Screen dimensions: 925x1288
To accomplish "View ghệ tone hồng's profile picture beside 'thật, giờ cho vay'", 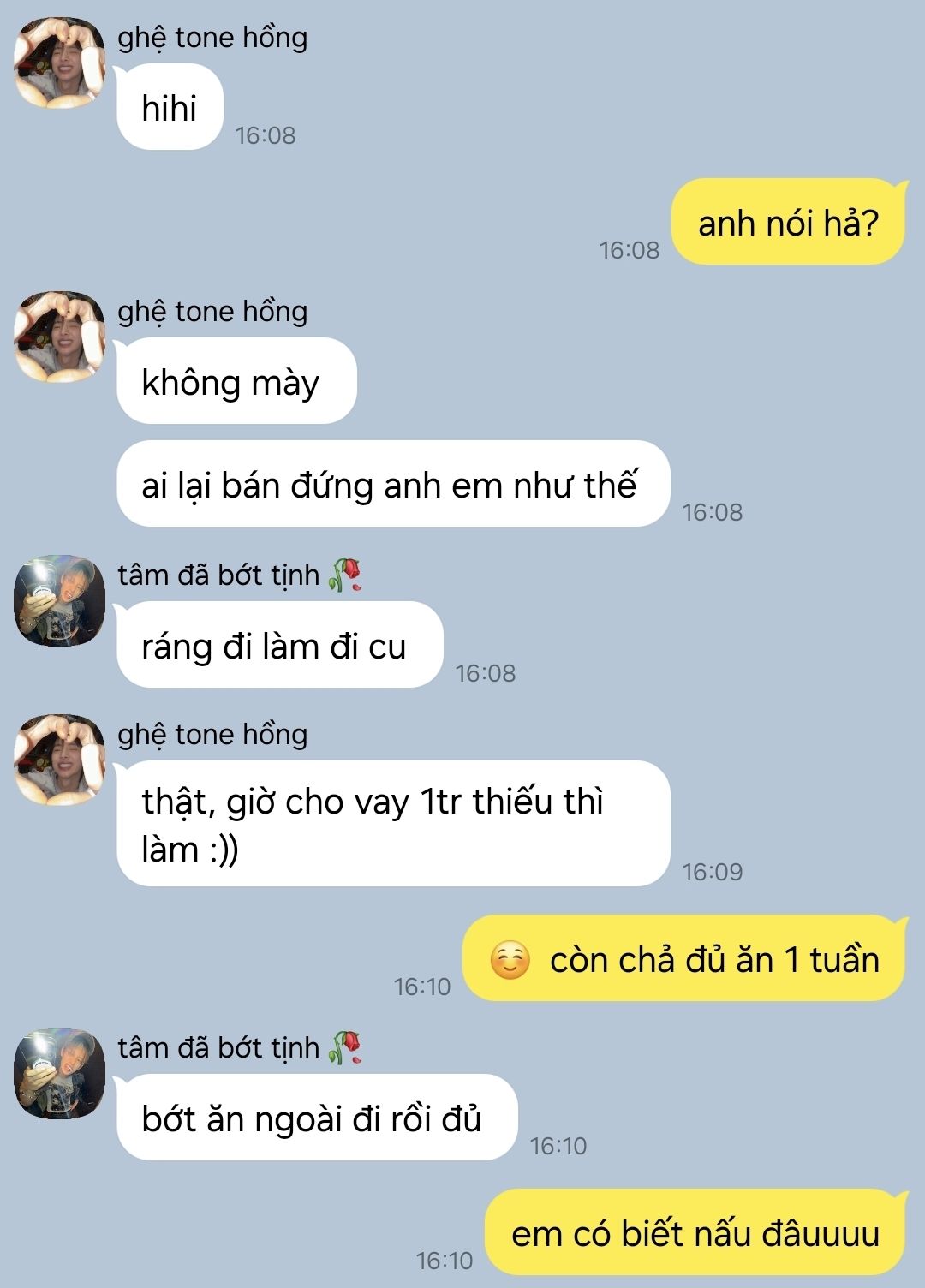I will point(59,760).
